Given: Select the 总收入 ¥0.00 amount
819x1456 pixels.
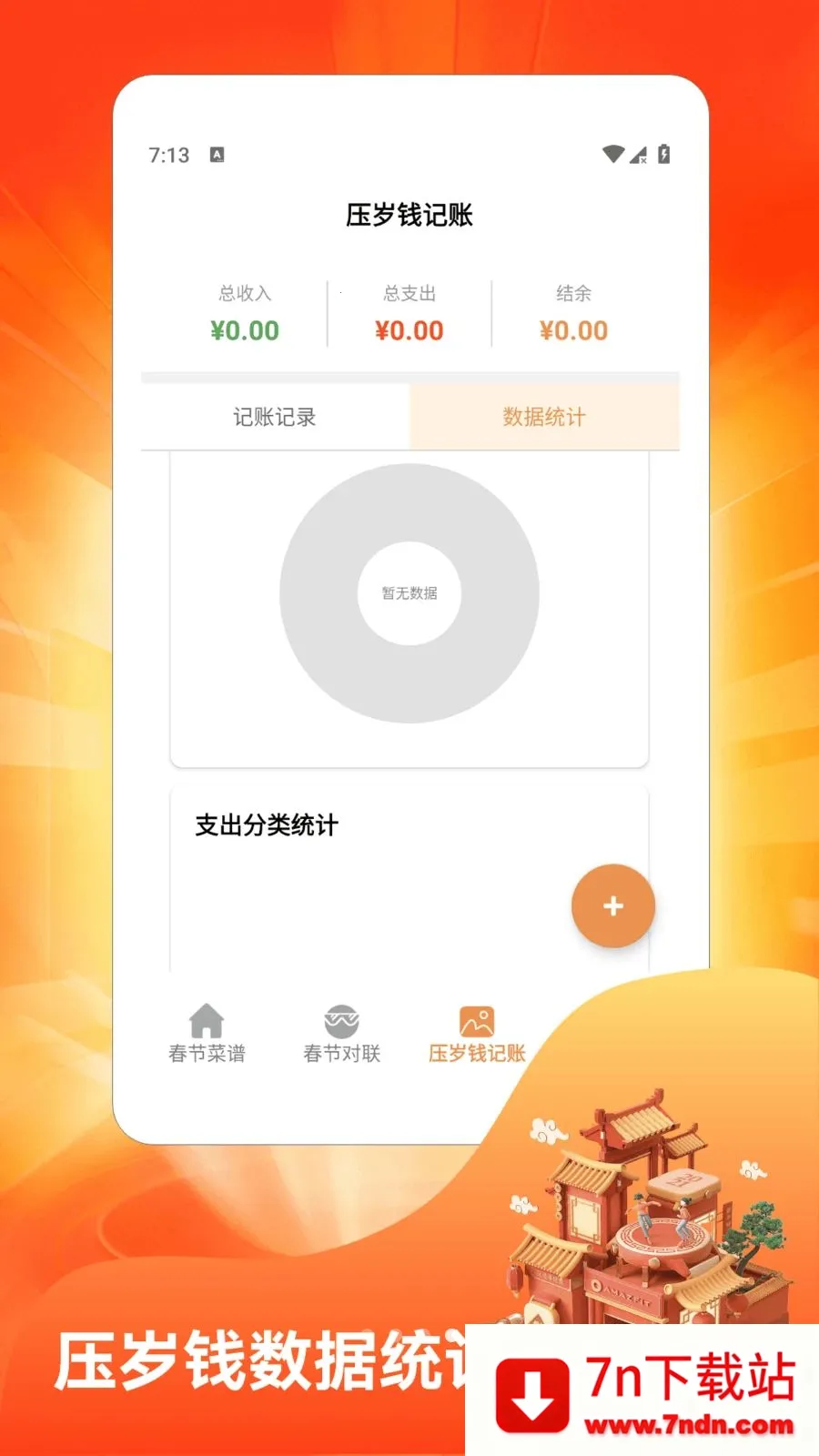Looking at the screenshot, I should coord(244,329).
